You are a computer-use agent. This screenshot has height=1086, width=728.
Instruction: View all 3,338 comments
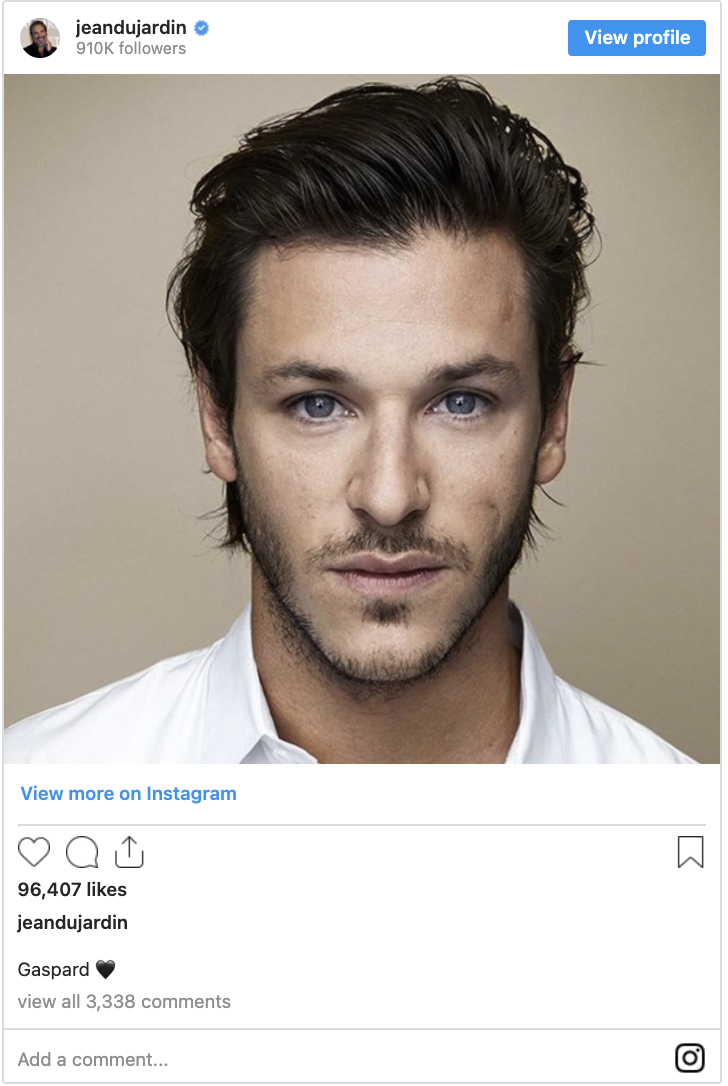124,1002
